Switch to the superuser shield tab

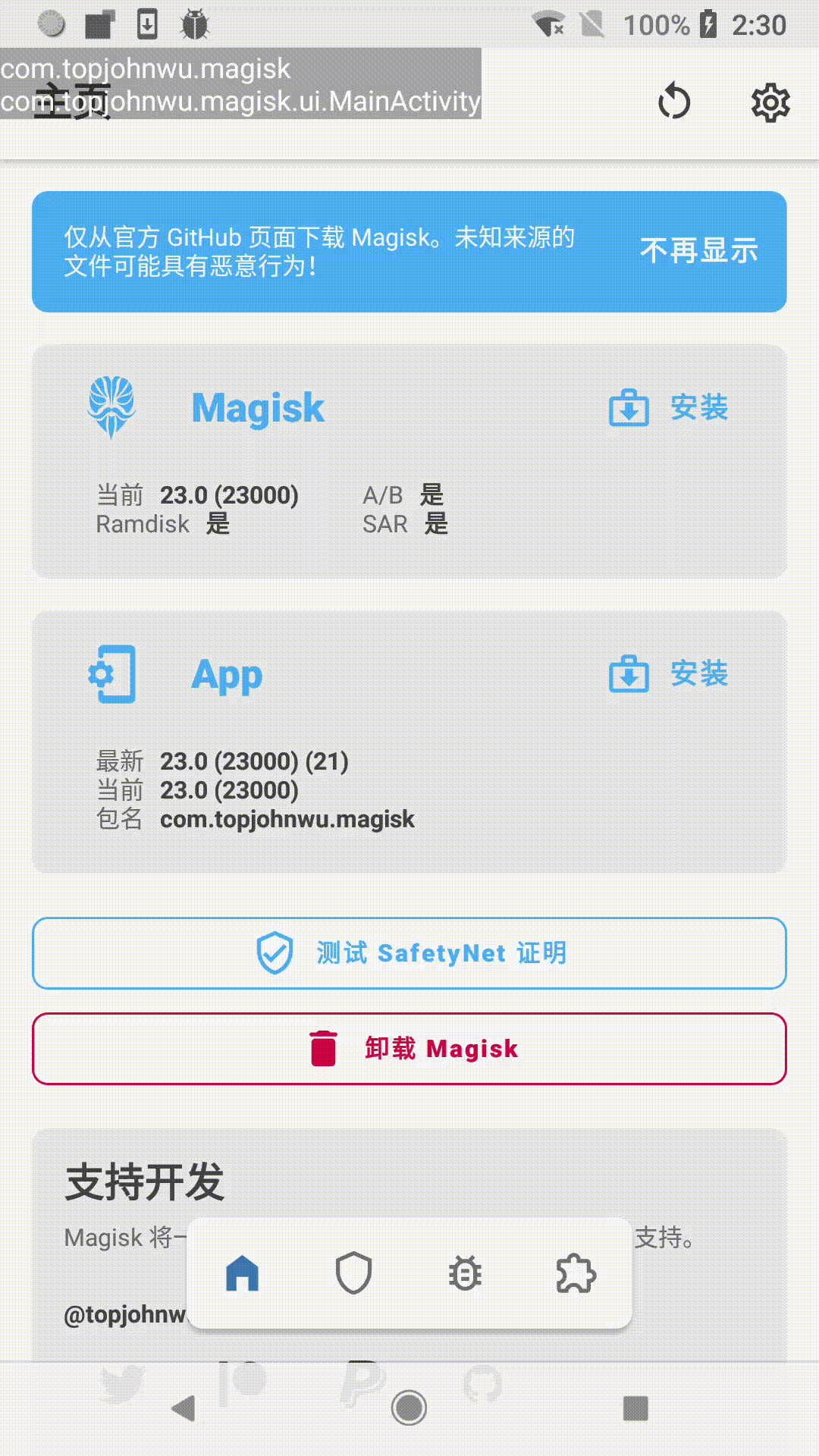[x=353, y=1273]
